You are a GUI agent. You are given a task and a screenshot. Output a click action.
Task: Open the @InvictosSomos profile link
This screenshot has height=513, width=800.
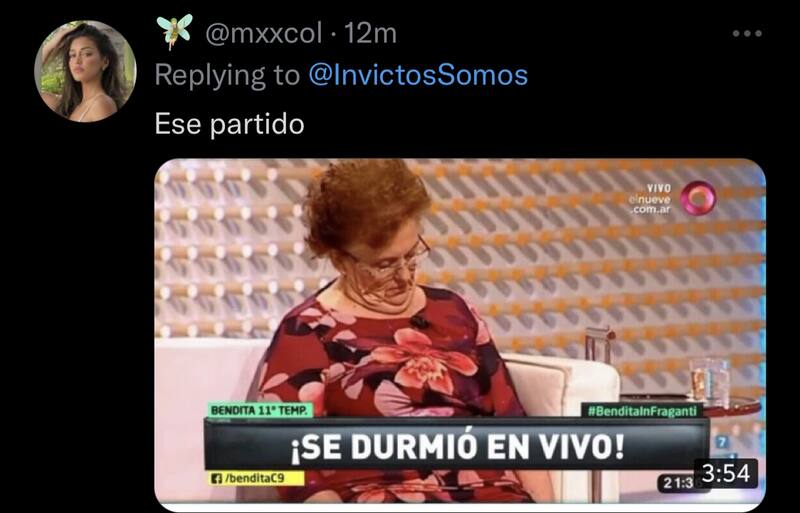click(x=418, y=75)
